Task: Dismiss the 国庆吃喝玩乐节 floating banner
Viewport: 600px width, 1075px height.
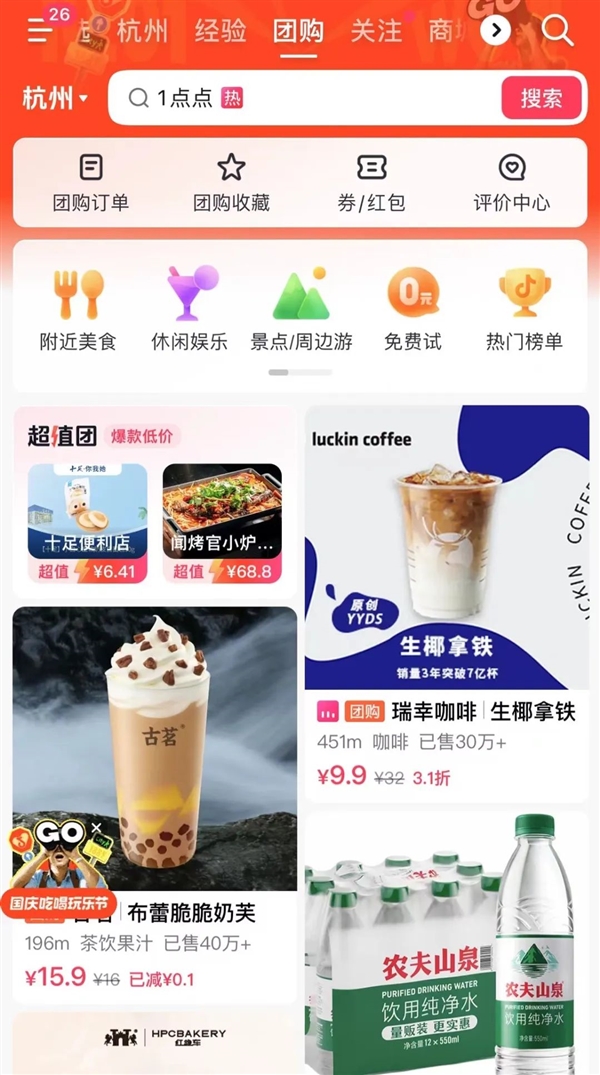Action: tap(97, 828)
